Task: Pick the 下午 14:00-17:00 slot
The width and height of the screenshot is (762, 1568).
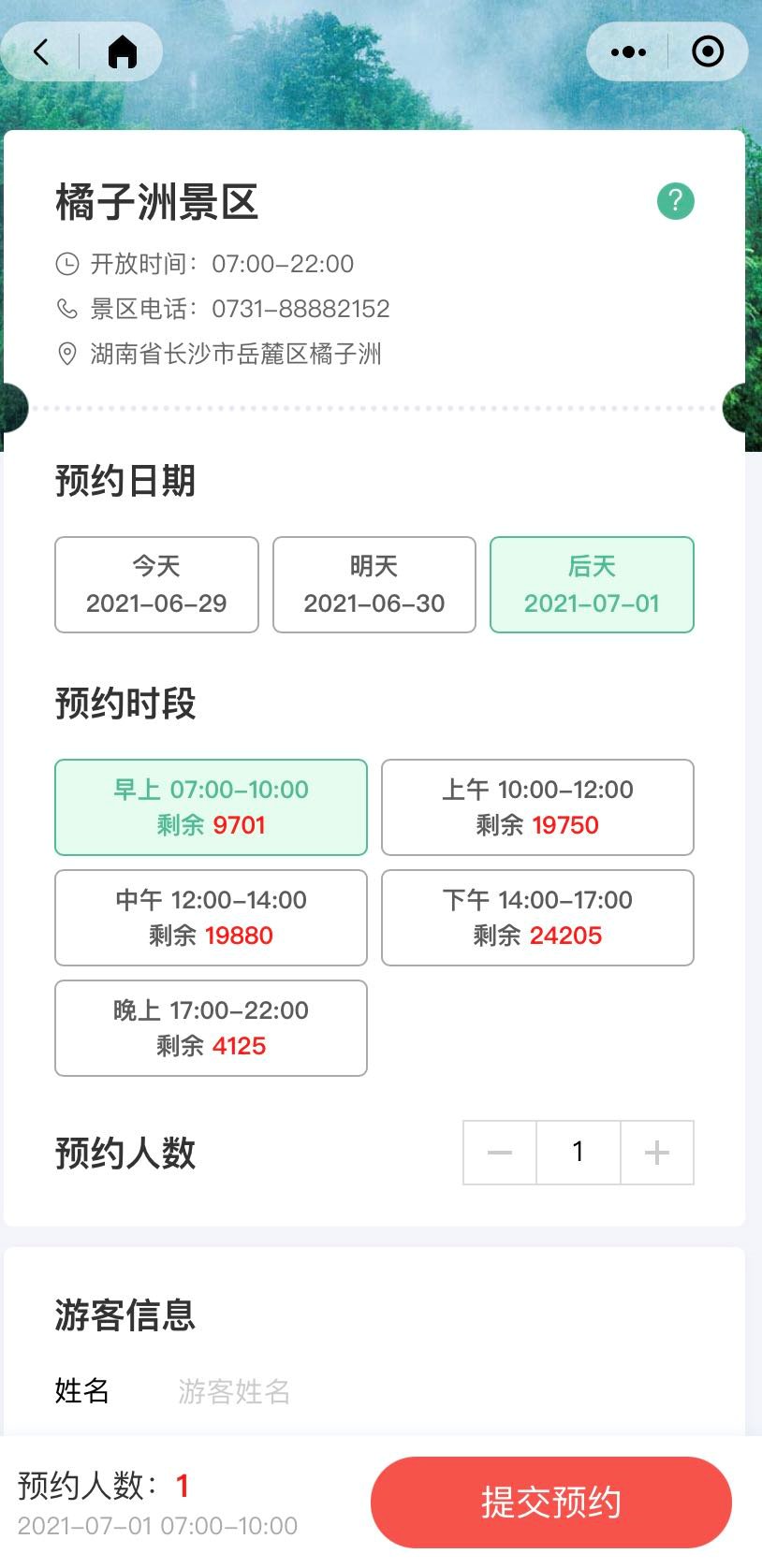Action: click(537, 918)
